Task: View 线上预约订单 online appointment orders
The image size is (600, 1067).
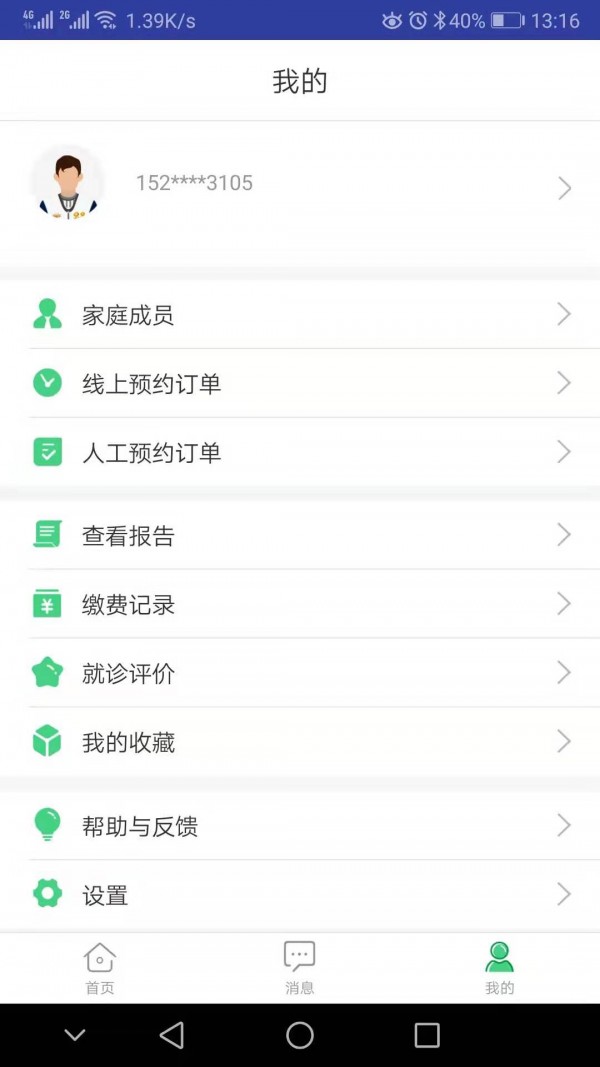Action: (300, 384)
